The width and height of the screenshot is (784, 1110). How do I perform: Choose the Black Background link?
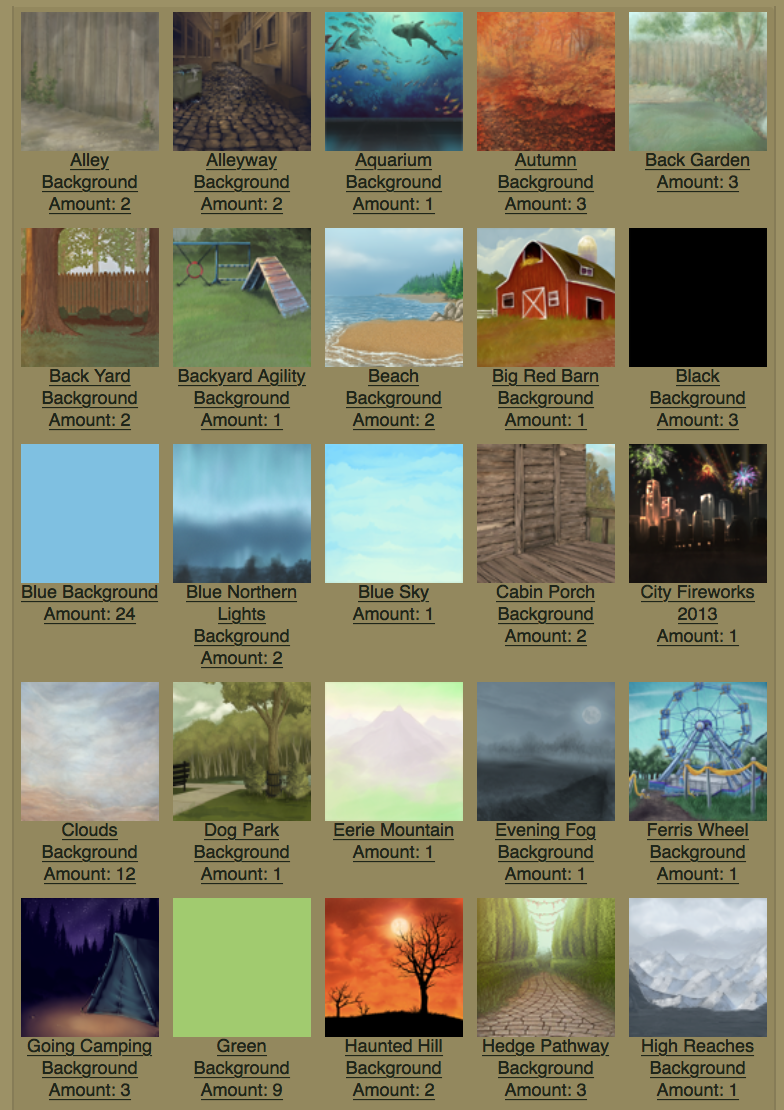point(697,387)
